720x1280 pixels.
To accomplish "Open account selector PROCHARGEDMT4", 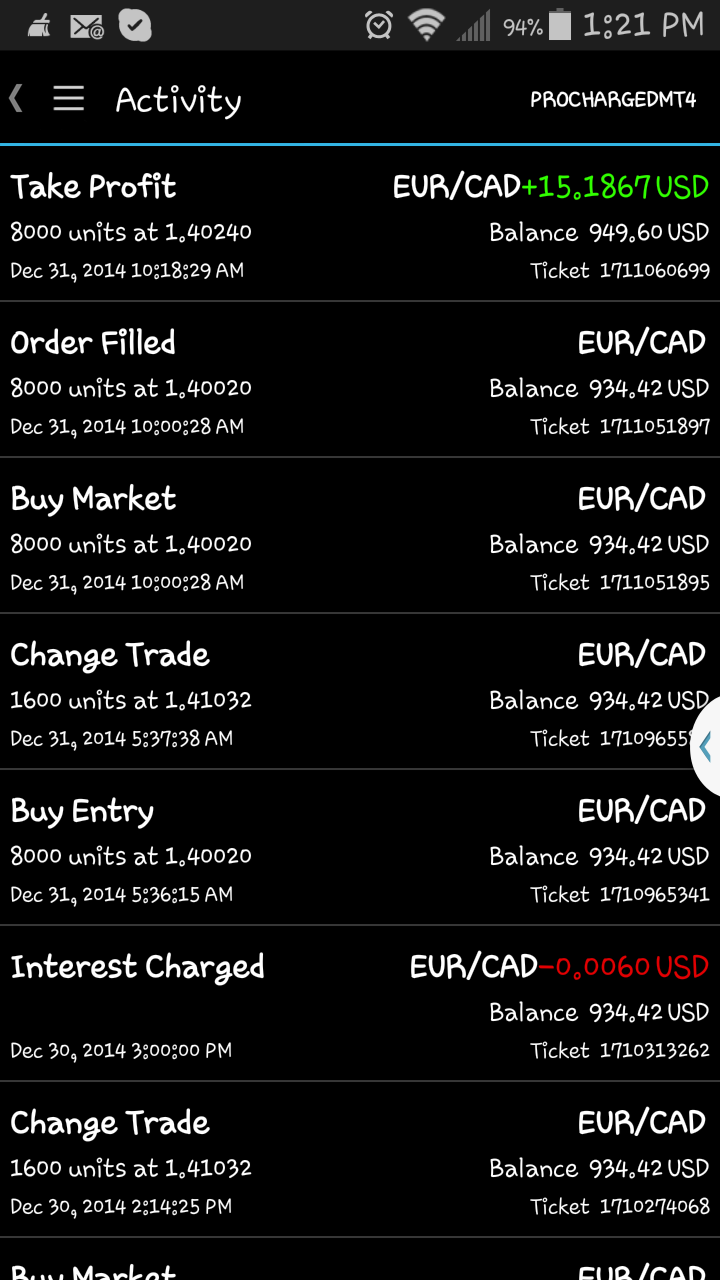I will pos(612,100).
